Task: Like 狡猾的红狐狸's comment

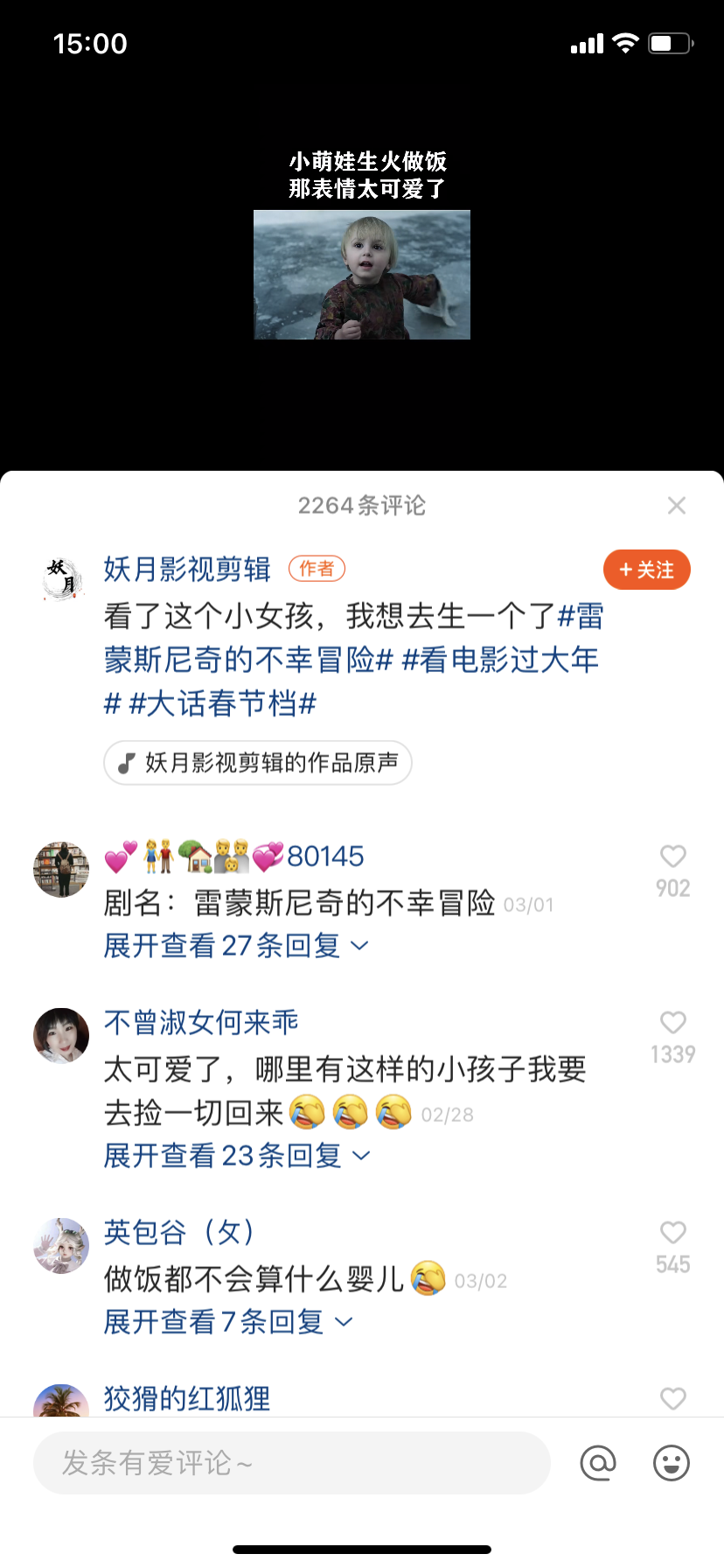Action: (673, 1399)
